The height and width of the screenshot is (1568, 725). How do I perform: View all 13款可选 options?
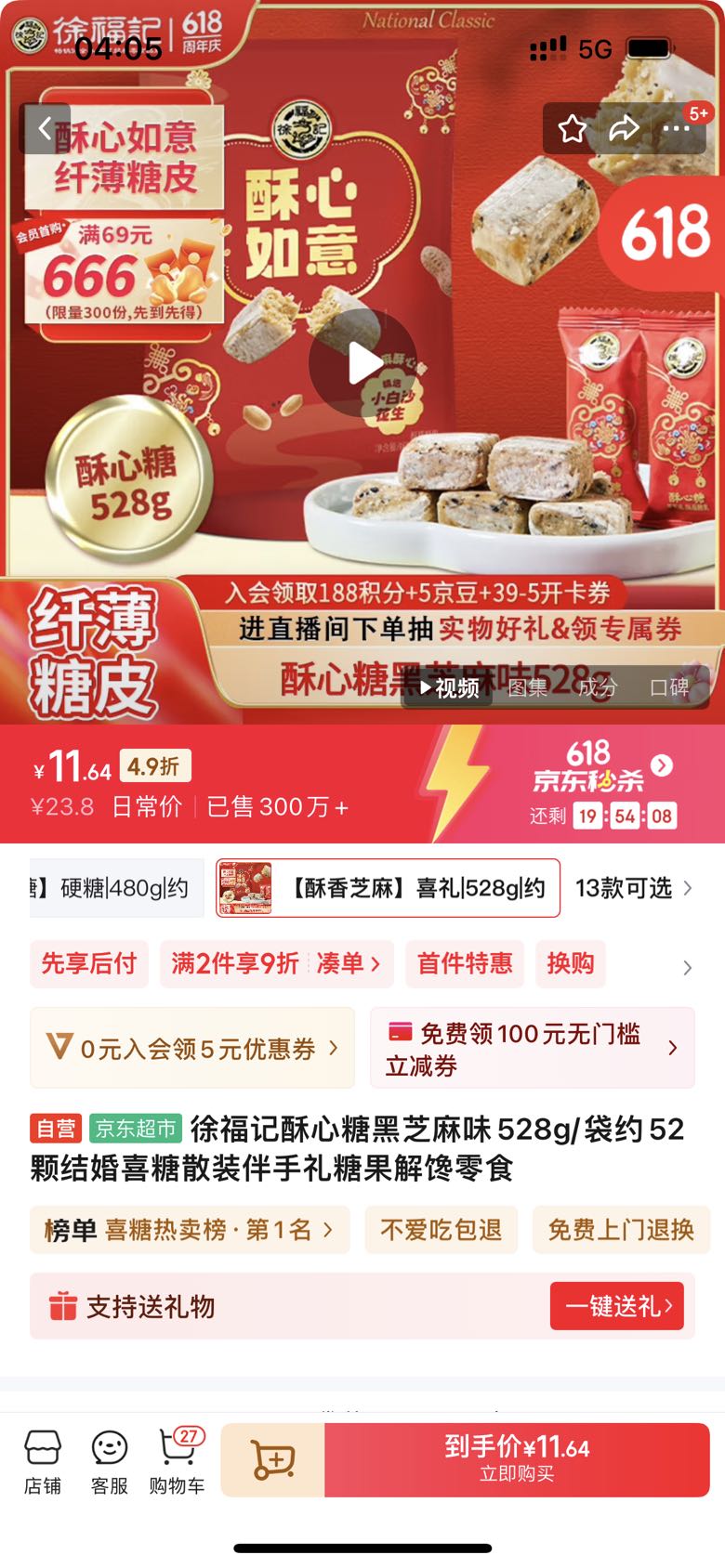(632, 888)
